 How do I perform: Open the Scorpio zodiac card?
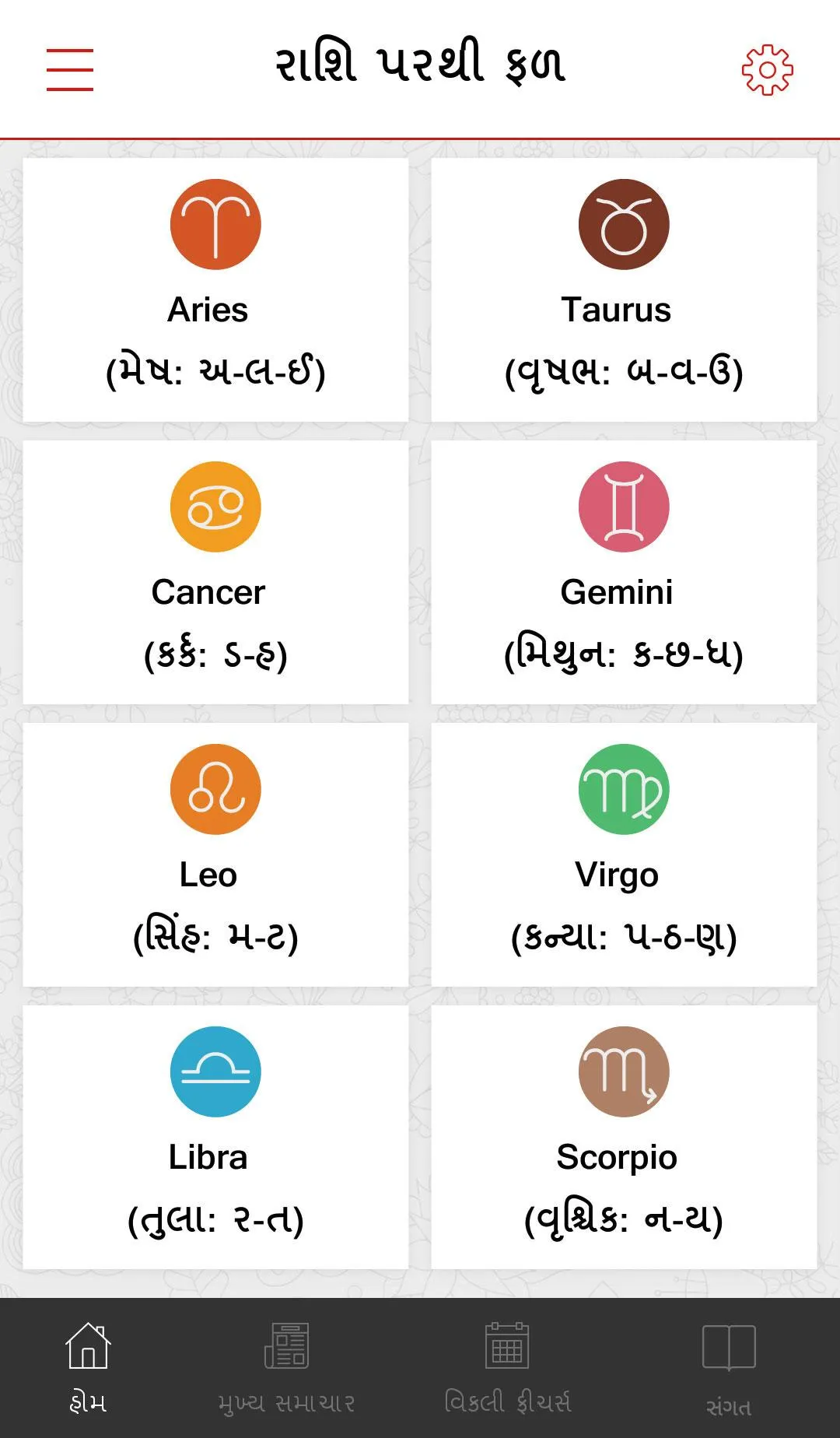624,1138
